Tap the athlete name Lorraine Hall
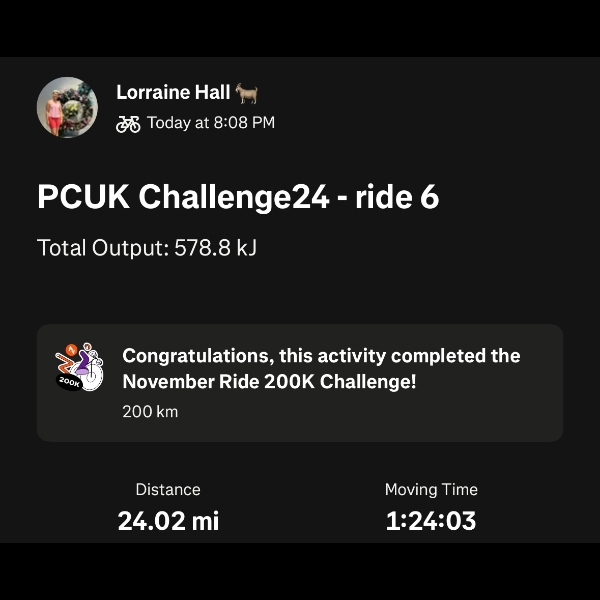This screenshot has height=600, width=600. coord(175,93)
